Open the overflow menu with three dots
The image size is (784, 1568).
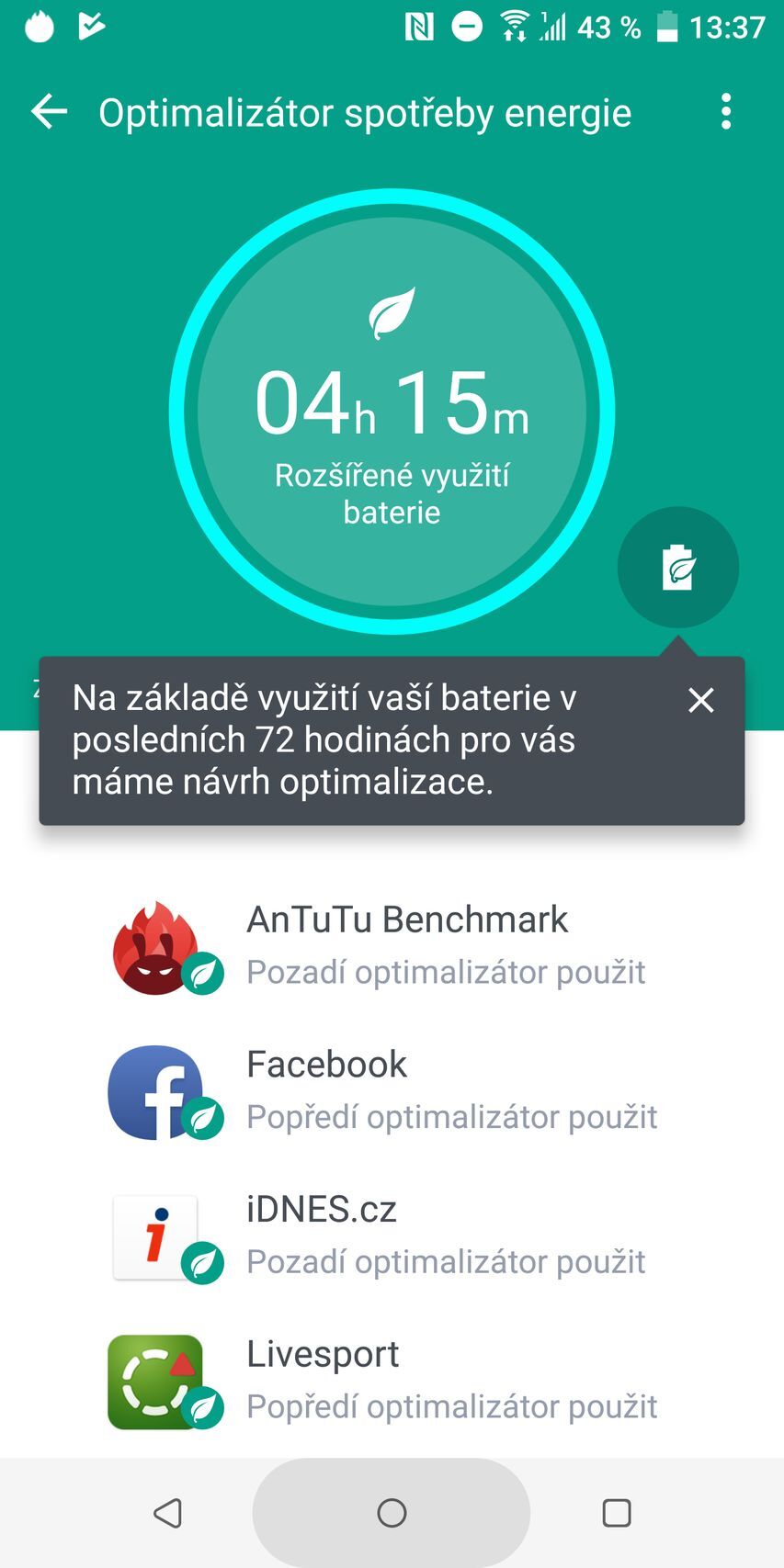pyautogui.click(x=725, y=111)
